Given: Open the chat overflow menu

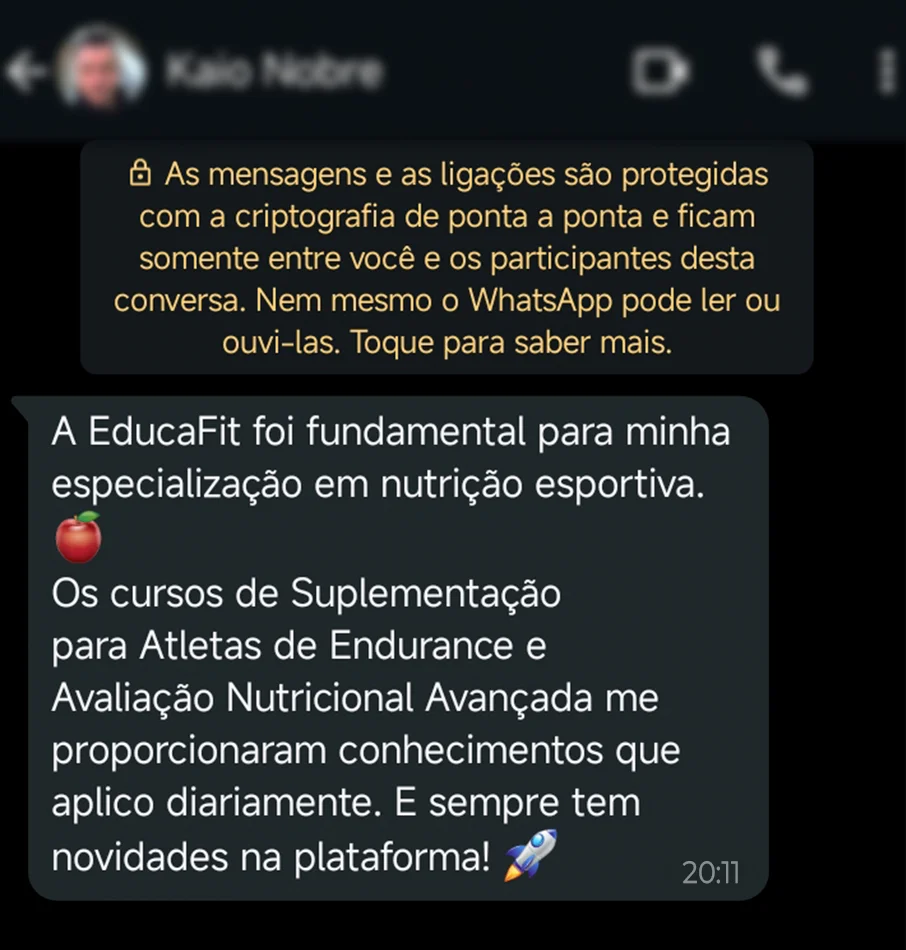Looking at the screenshot, I should click(885, 72).
